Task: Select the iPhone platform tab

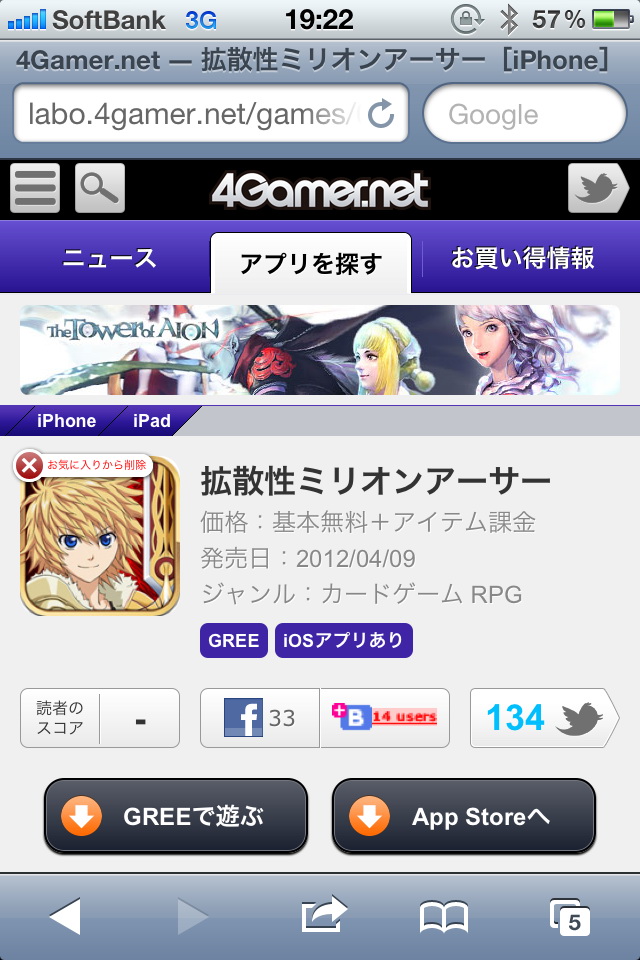Action: pos(65,421)
